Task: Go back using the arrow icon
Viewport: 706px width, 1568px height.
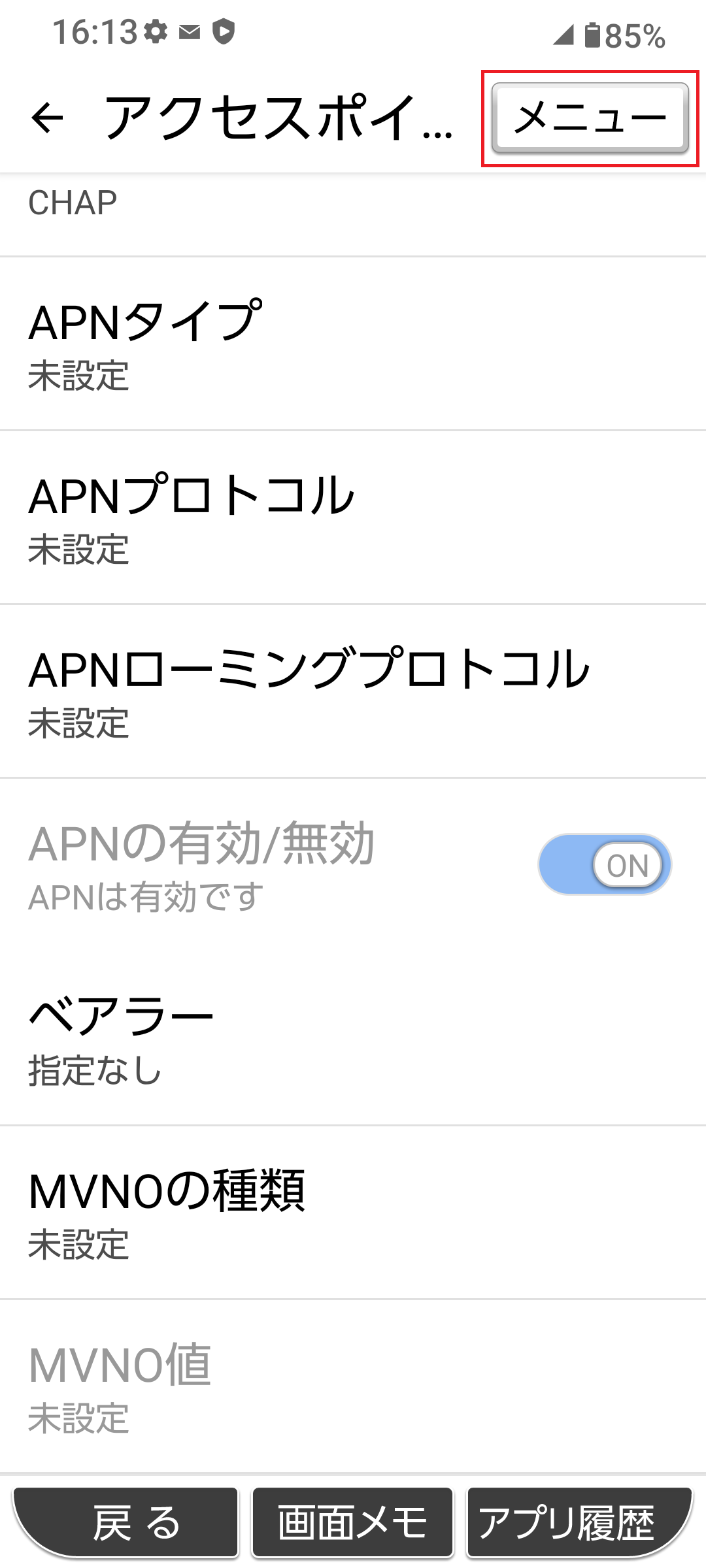Action: click(47, 118)
